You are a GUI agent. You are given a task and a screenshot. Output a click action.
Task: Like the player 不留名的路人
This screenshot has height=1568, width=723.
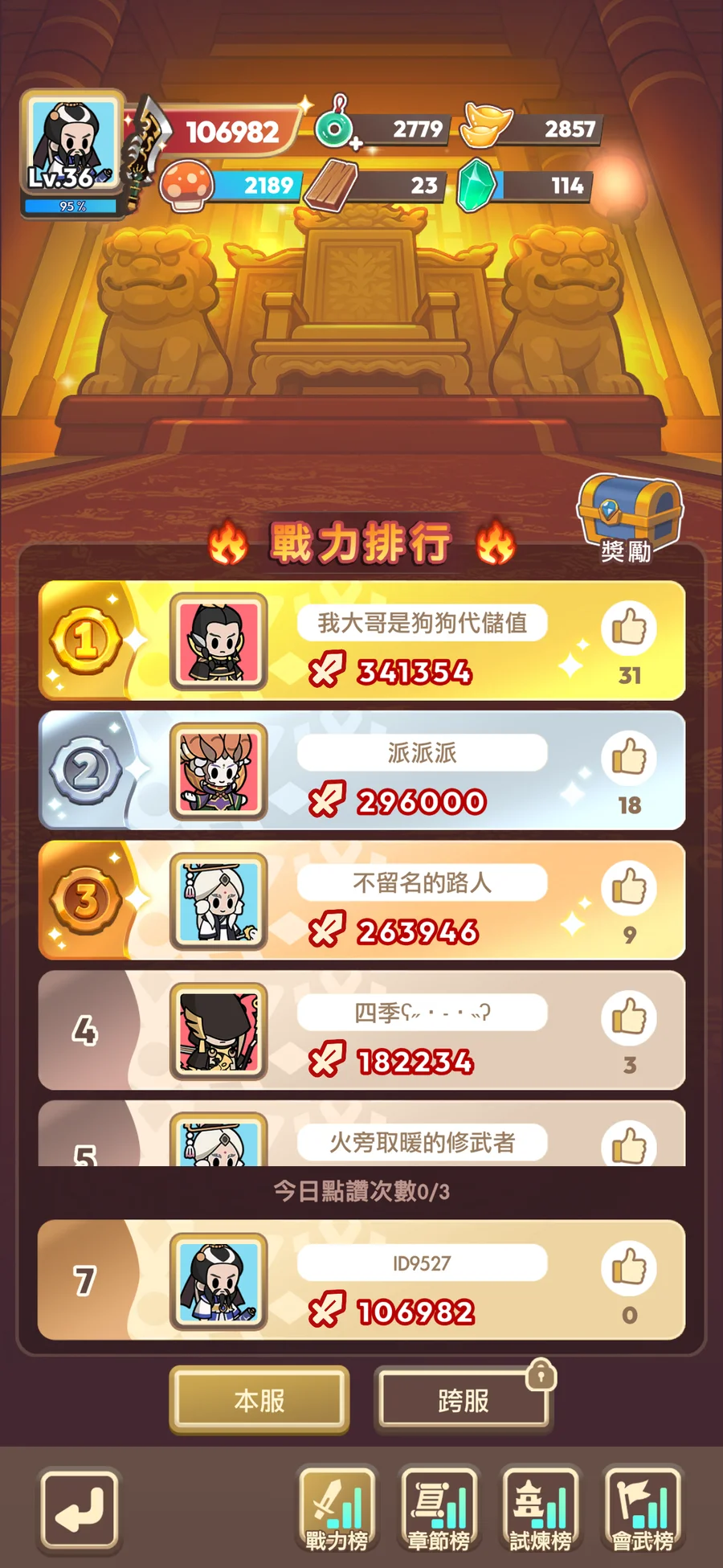click(628, 888)
